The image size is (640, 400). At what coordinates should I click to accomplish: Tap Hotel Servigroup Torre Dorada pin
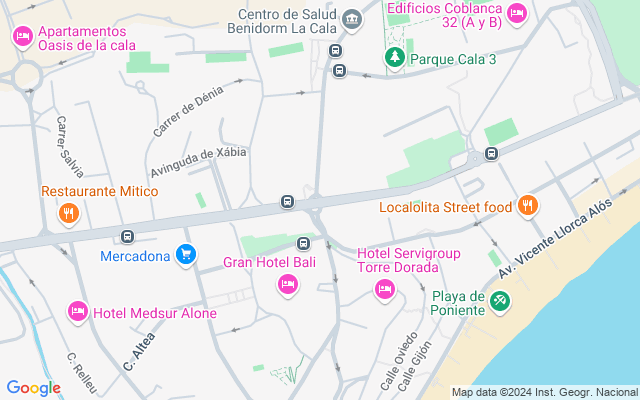pyautogui.click(x=384, y=290)
